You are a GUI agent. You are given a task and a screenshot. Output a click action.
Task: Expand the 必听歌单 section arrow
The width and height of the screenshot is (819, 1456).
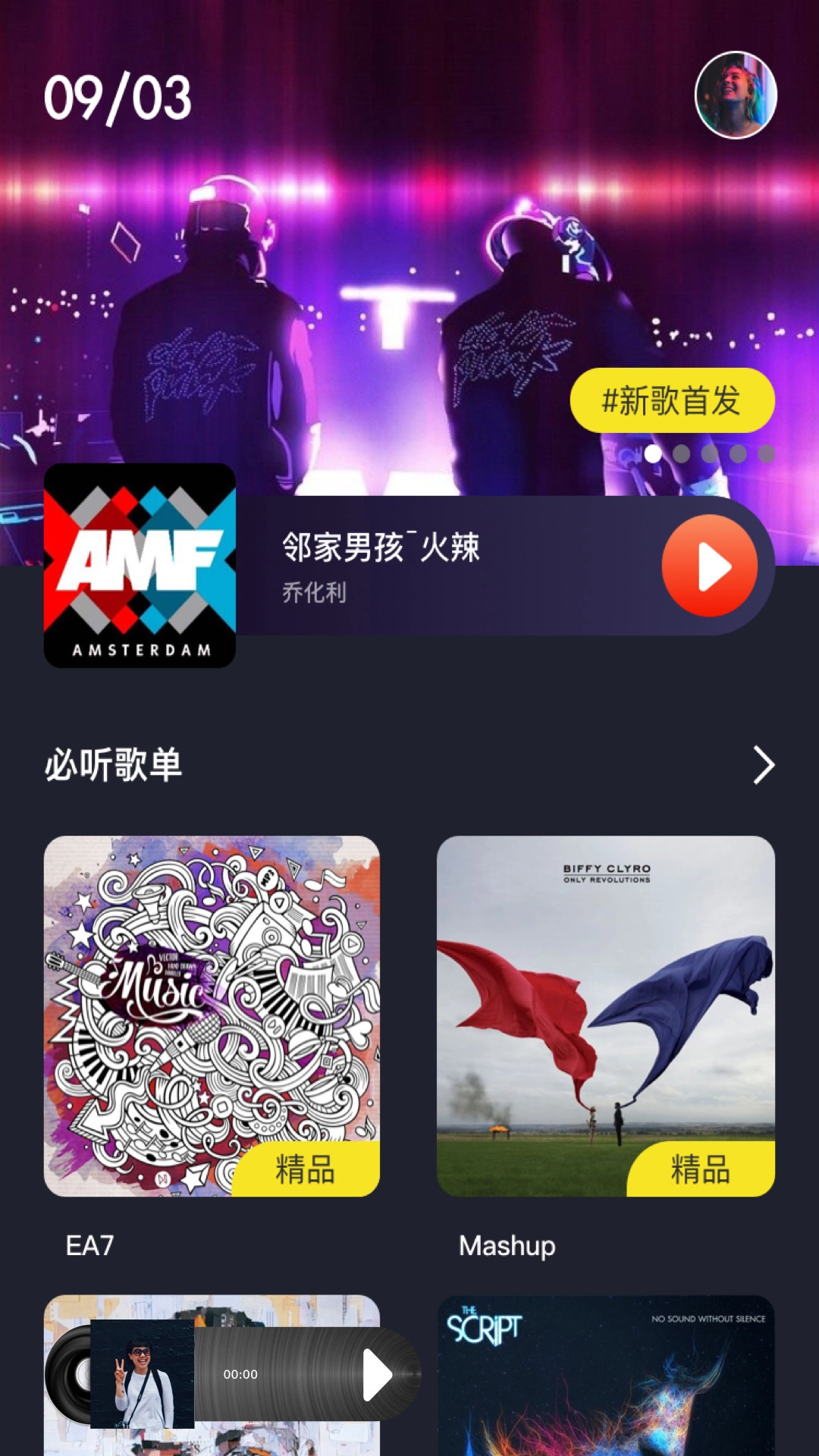point(763,764)
